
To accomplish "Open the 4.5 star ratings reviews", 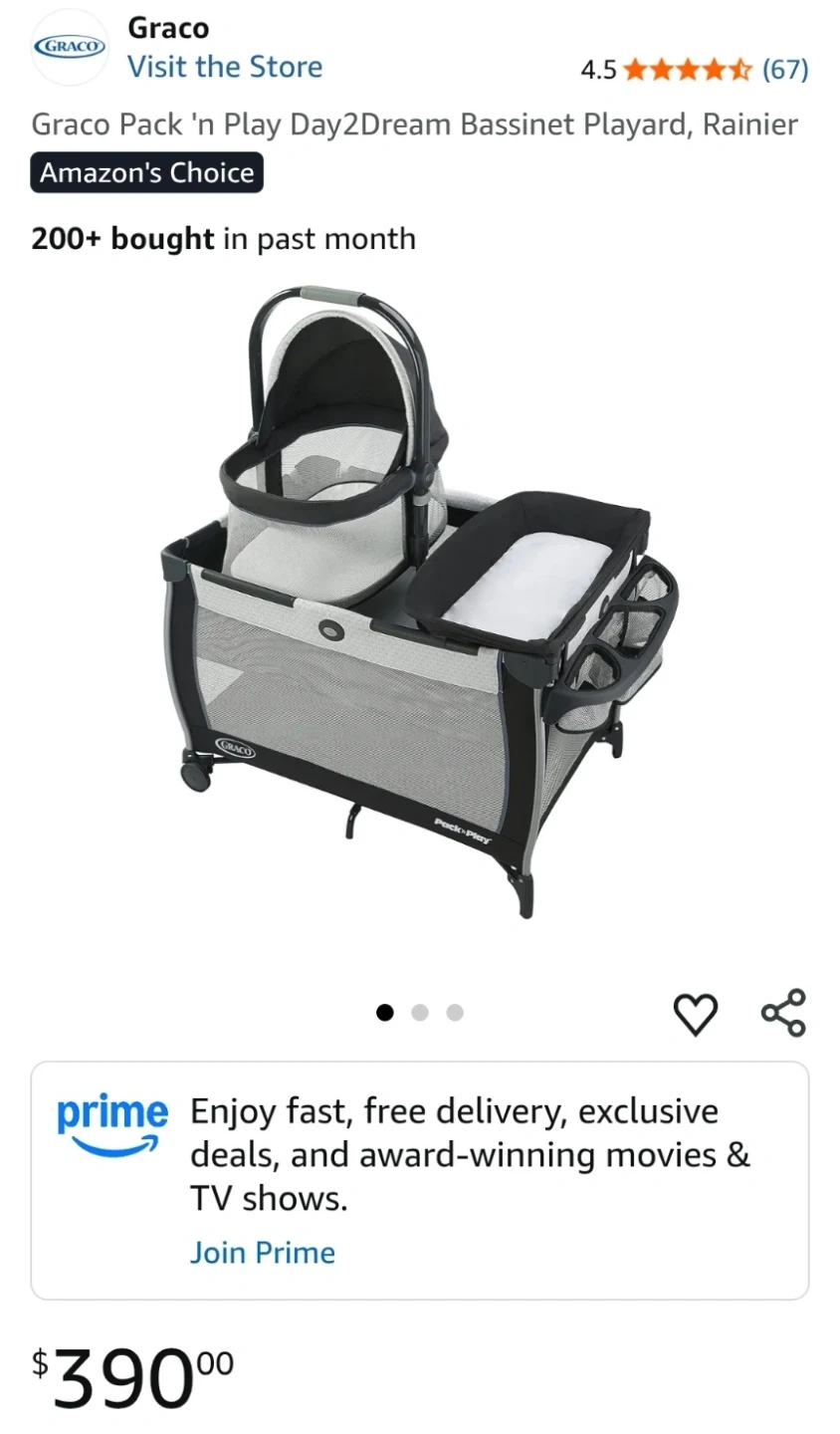I will 694,69.
